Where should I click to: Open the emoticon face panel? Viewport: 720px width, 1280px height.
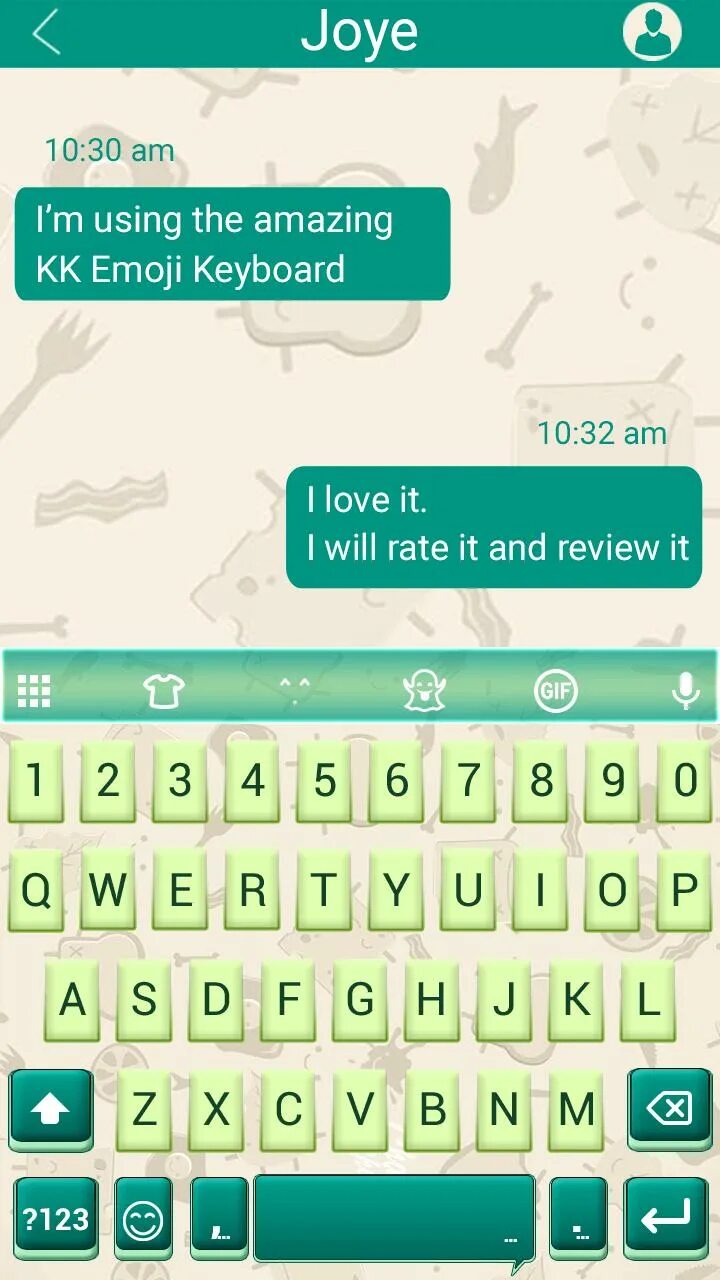coord(294,690)
